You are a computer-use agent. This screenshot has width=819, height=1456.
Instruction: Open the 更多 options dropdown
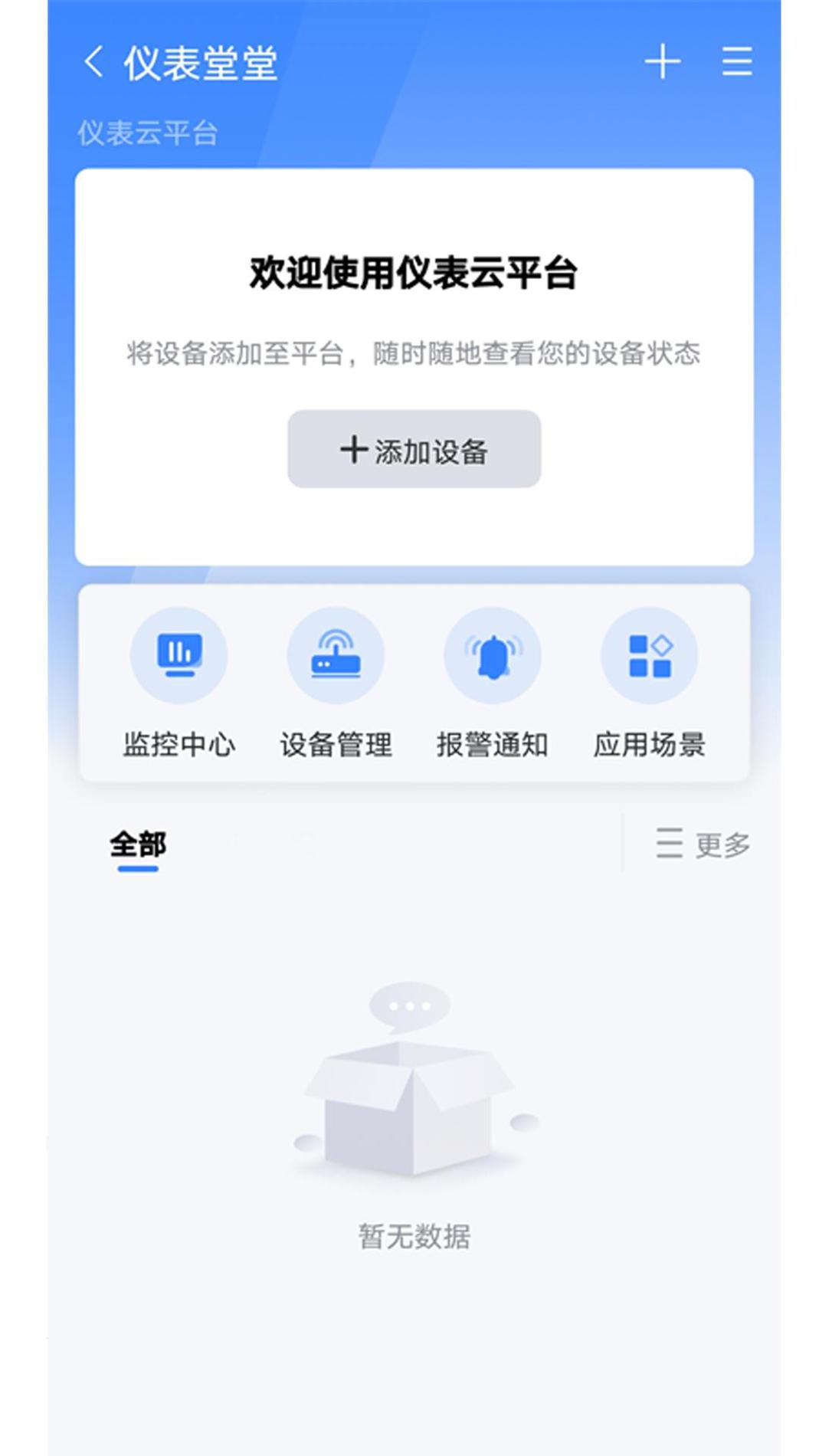(x=723, y=844)
